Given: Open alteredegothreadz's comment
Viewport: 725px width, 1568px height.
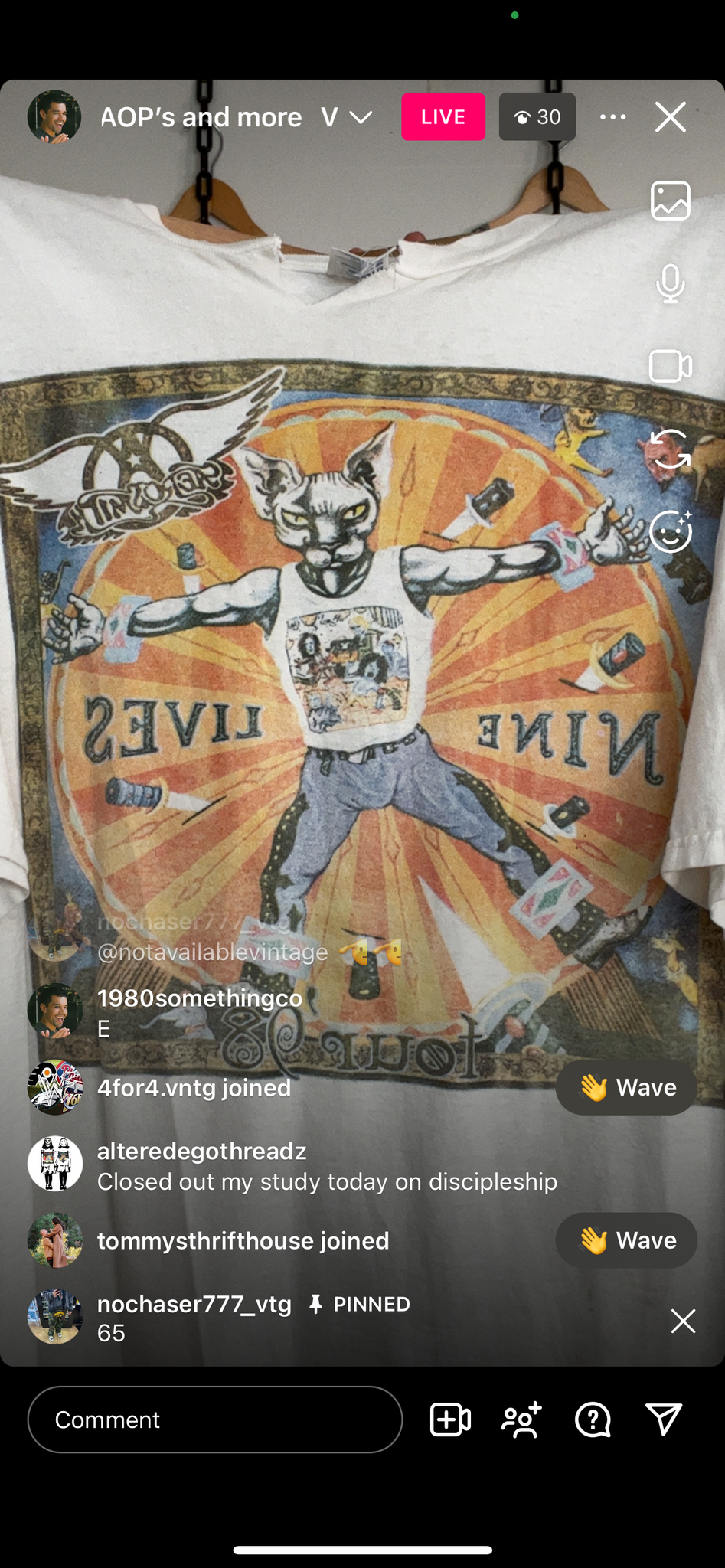Looking at the screenshot, I should pos(327,1166).
